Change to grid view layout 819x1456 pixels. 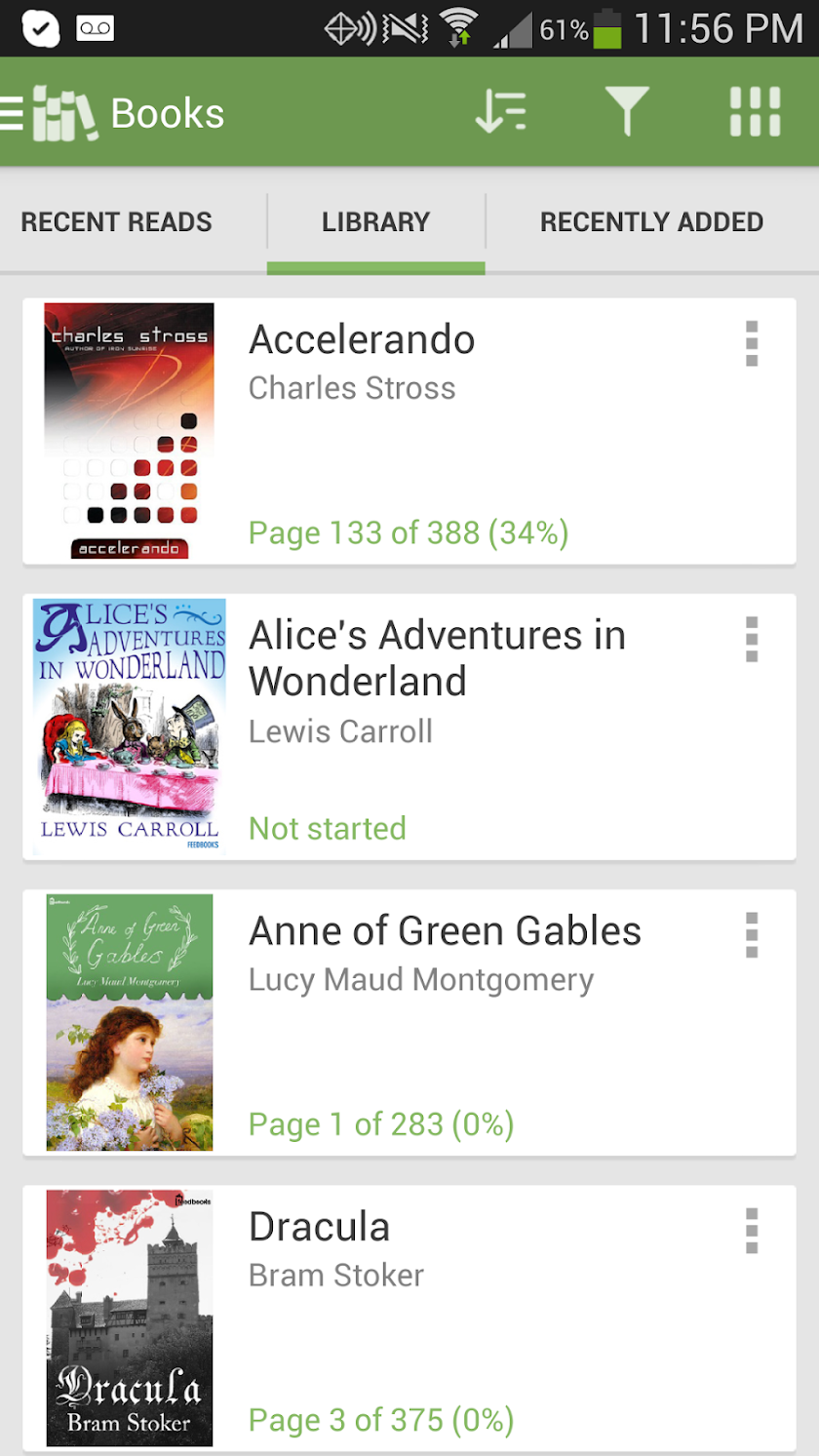point(756,112)
